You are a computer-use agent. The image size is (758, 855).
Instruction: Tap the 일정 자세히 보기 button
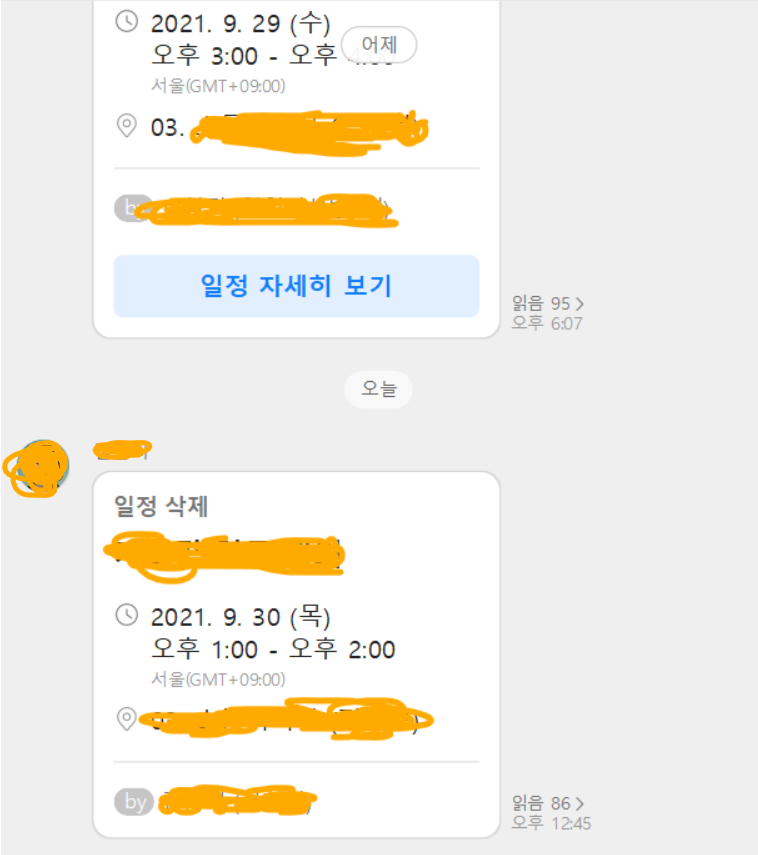point(296,286)
